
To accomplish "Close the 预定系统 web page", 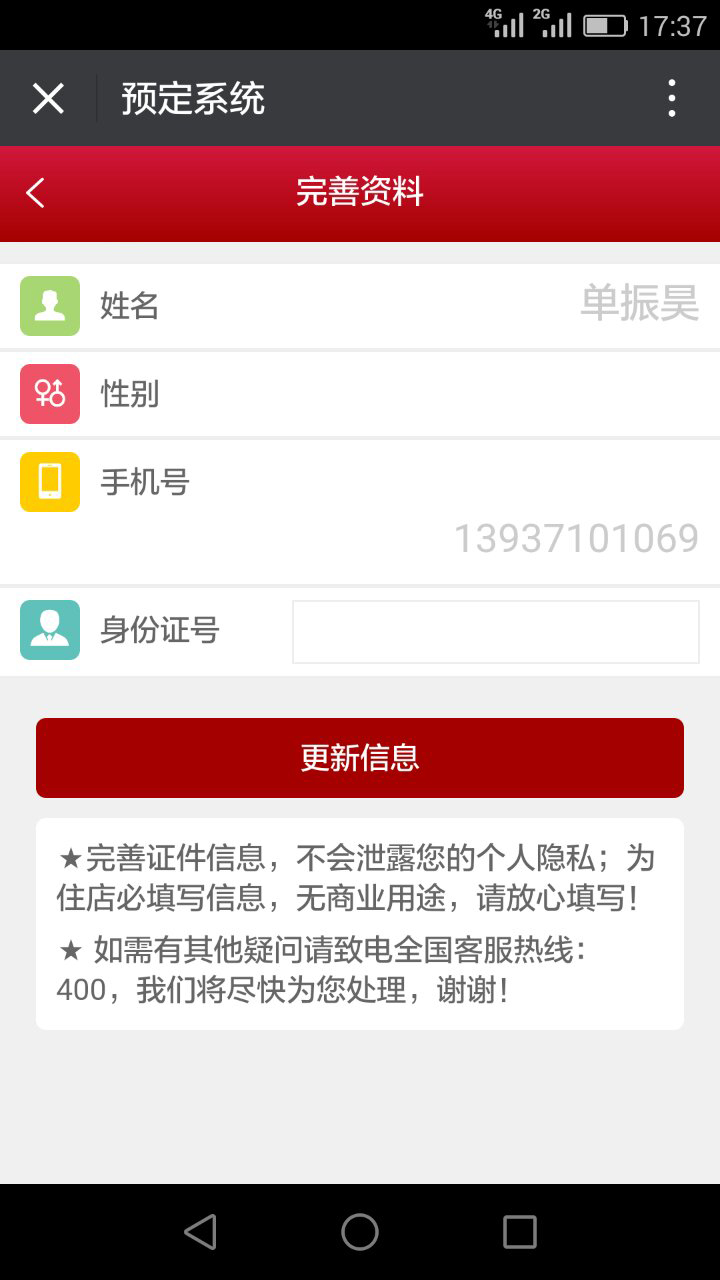I will tap(48, 99).
